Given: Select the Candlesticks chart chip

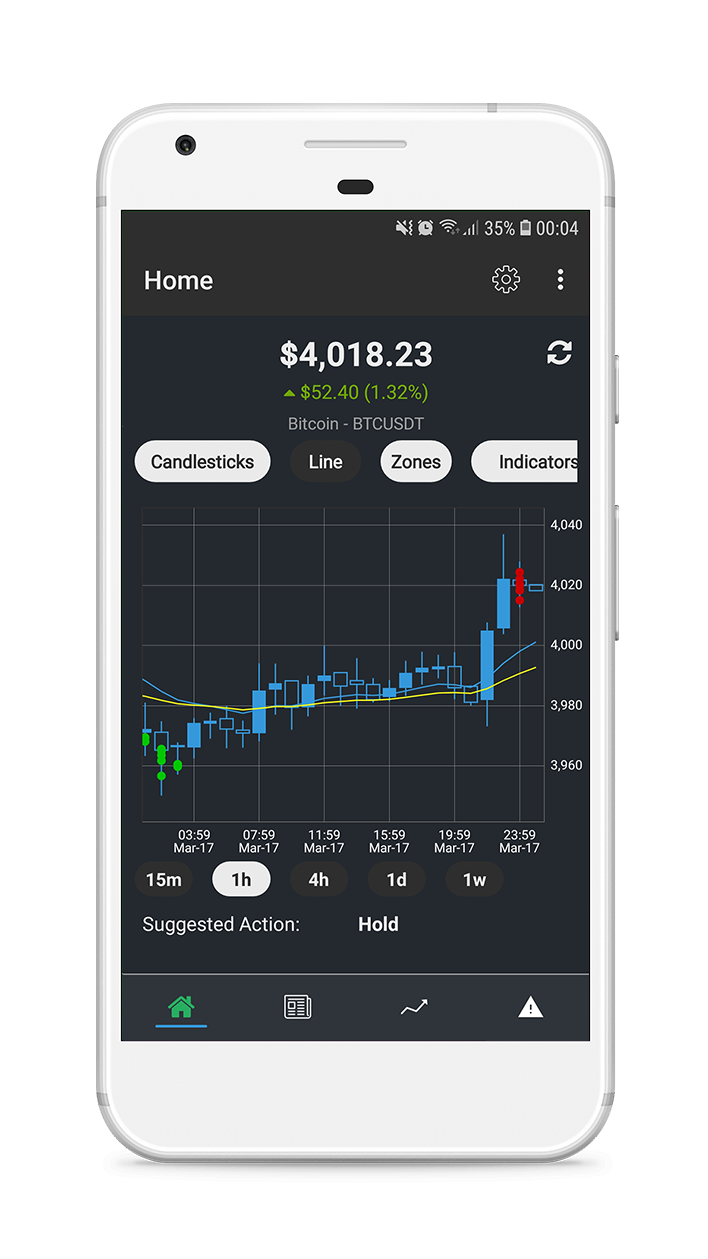Looking at the screenshot, I should click(x=202, y=462).
